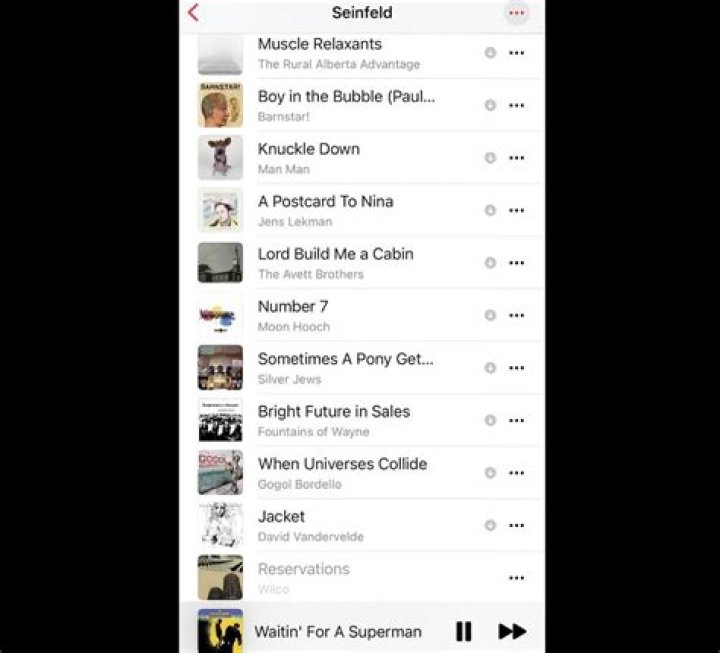Play Bright Future in Sales
This screenshot has width=720, height=653.
333,420
